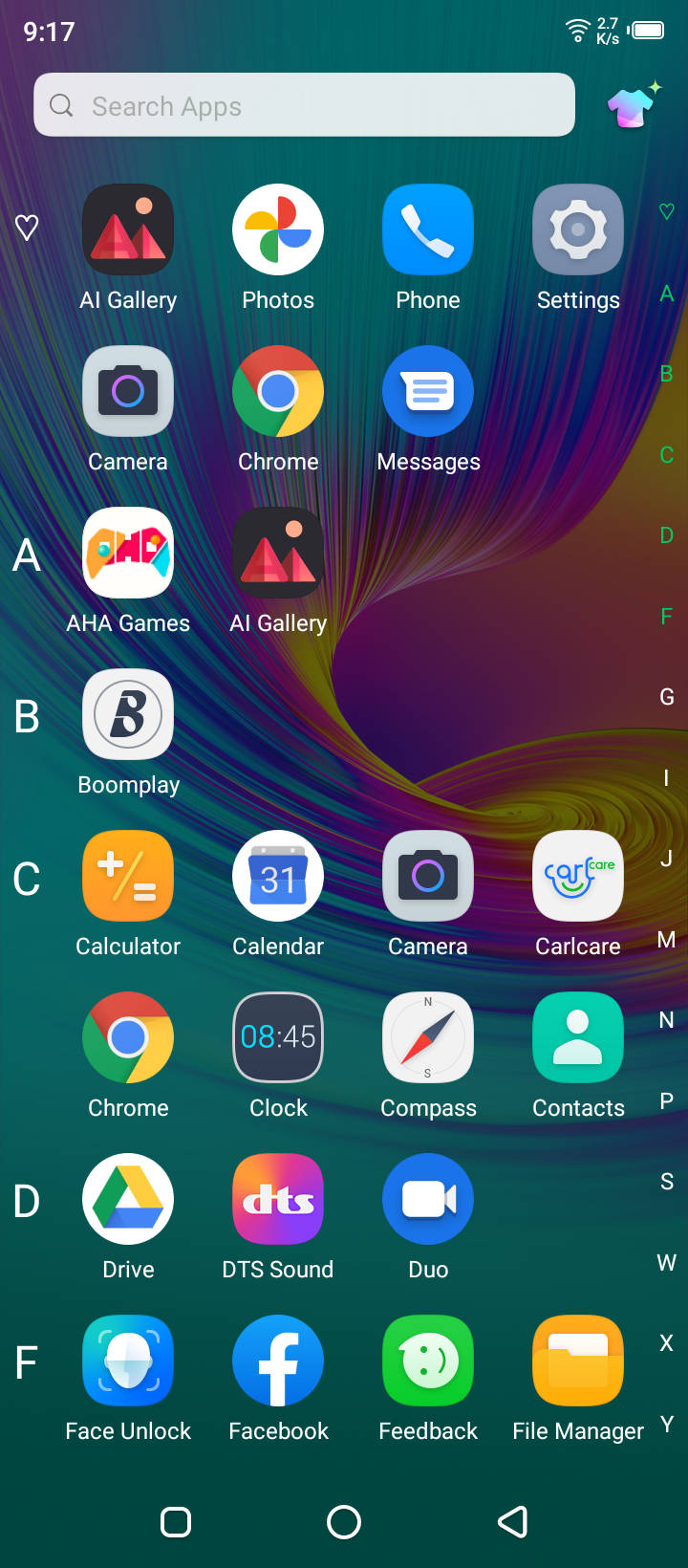Open the Clock app
The image size is (688, 1568).
pos(278,1038)
